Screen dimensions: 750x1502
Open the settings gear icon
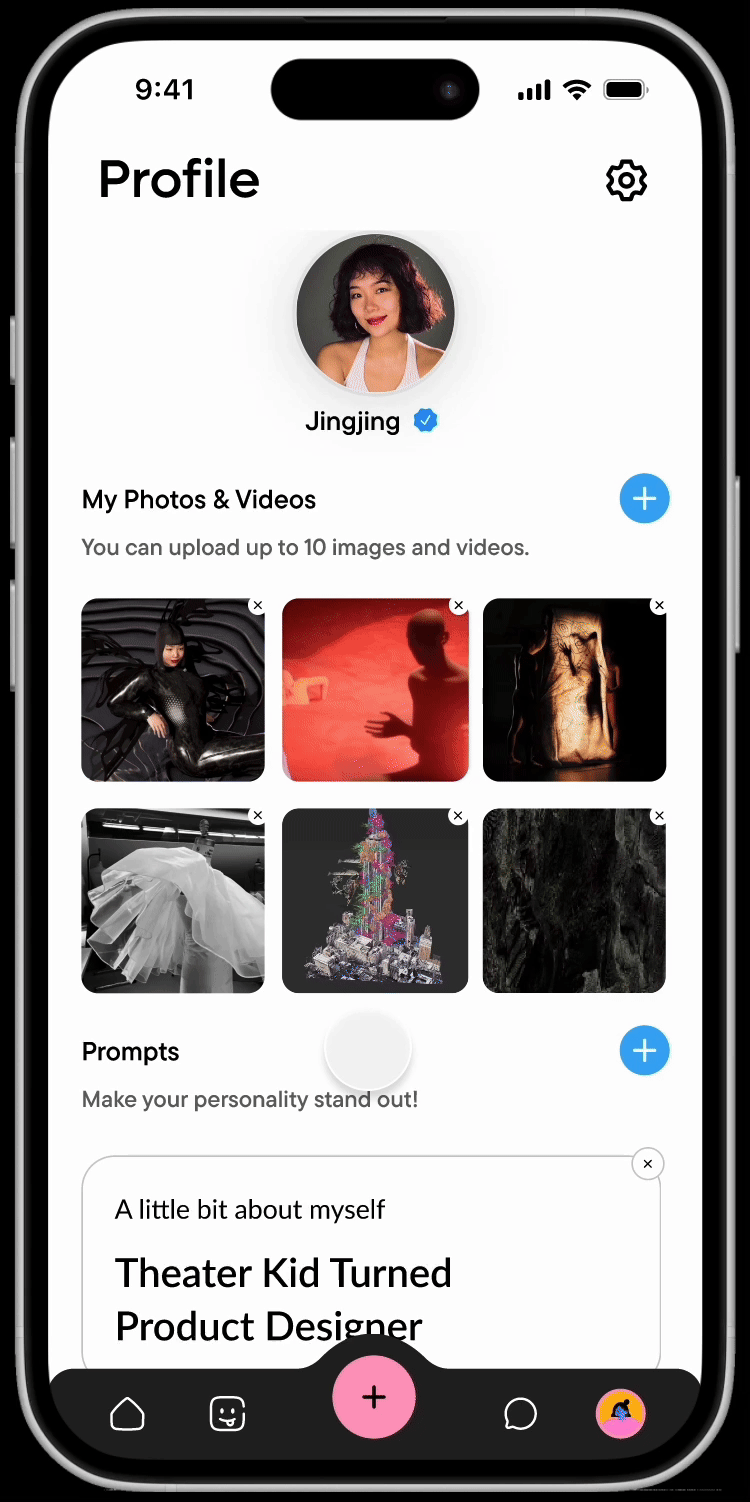627,181
